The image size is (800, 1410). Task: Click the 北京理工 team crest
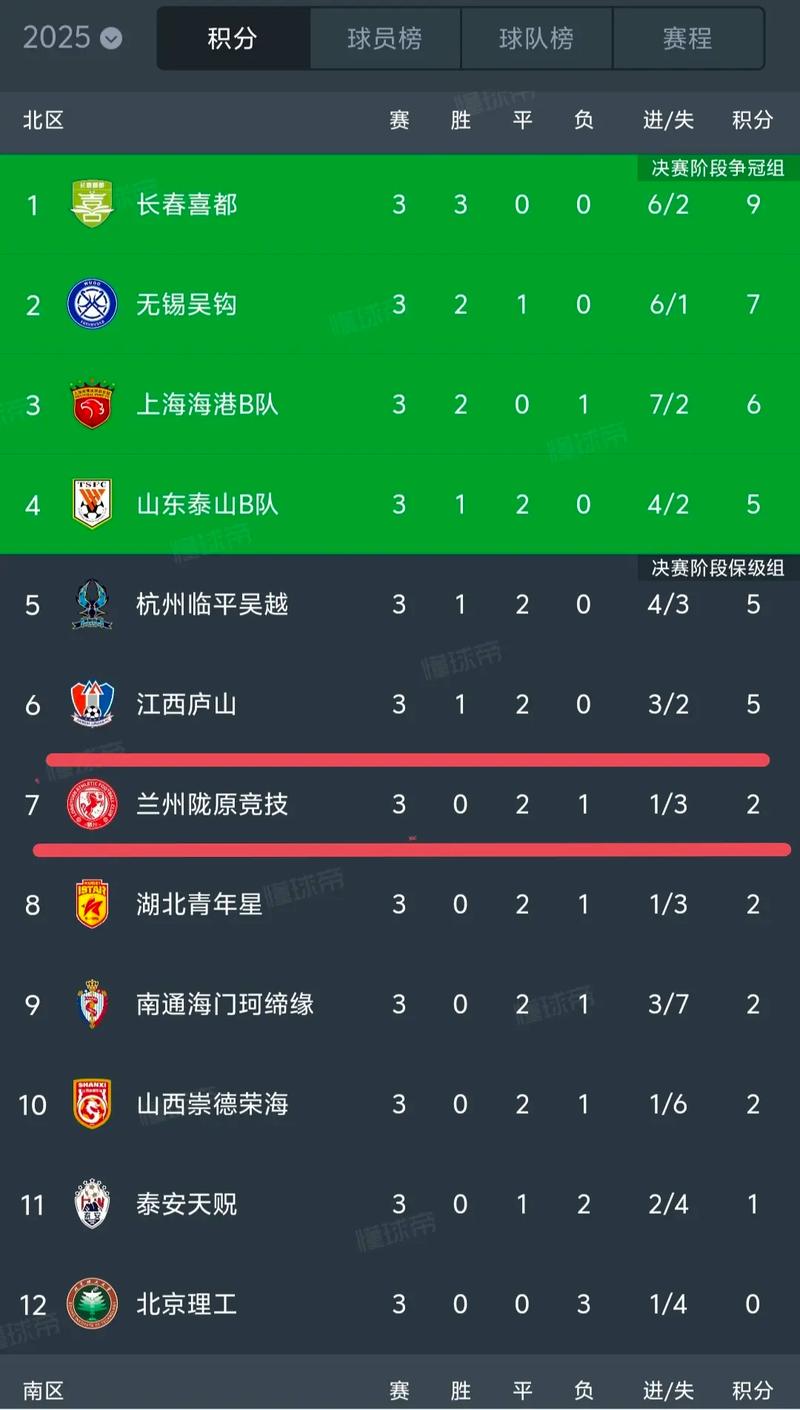(91, 1305)
